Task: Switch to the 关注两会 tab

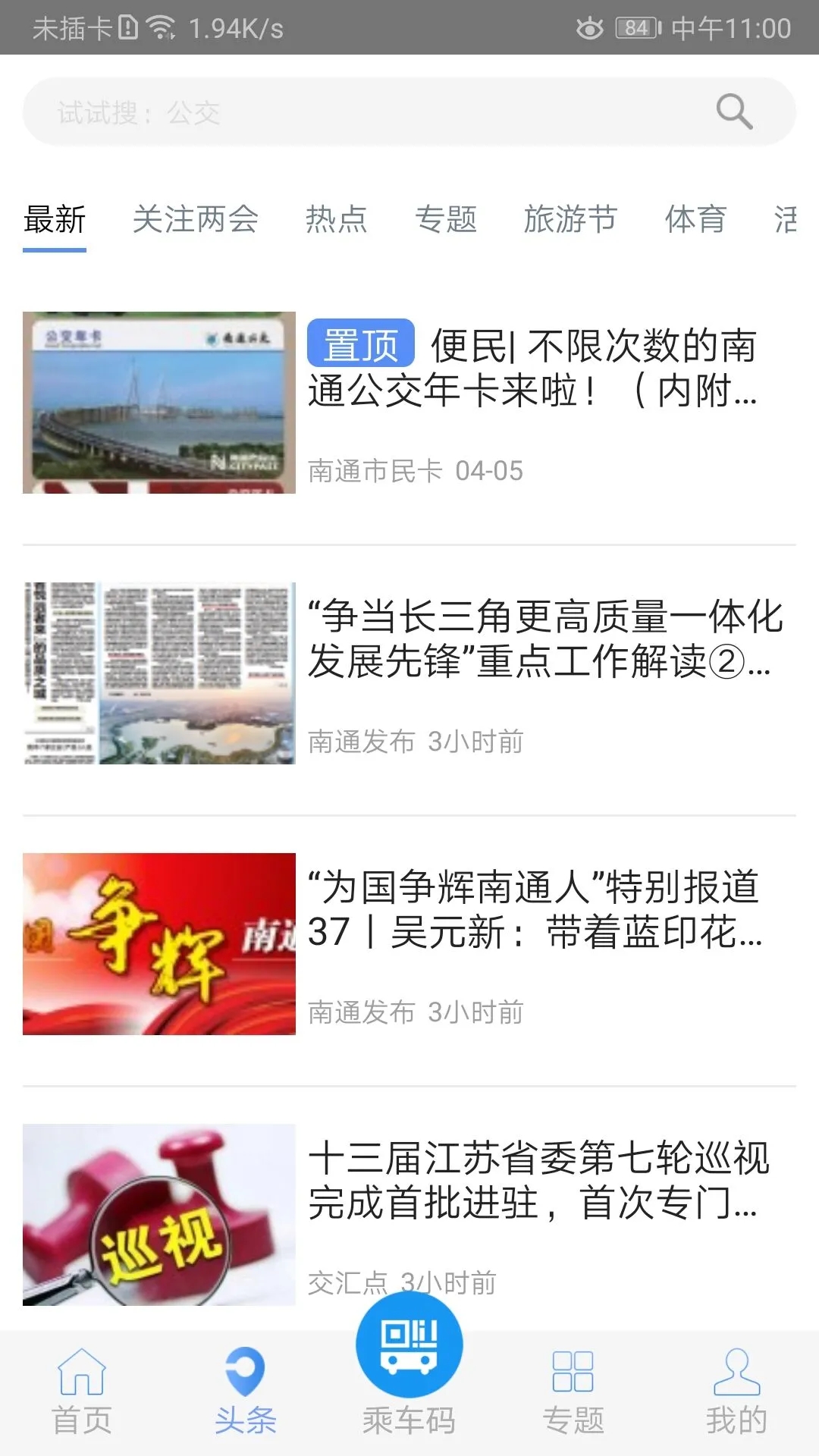Action: (x=196, y=221)
